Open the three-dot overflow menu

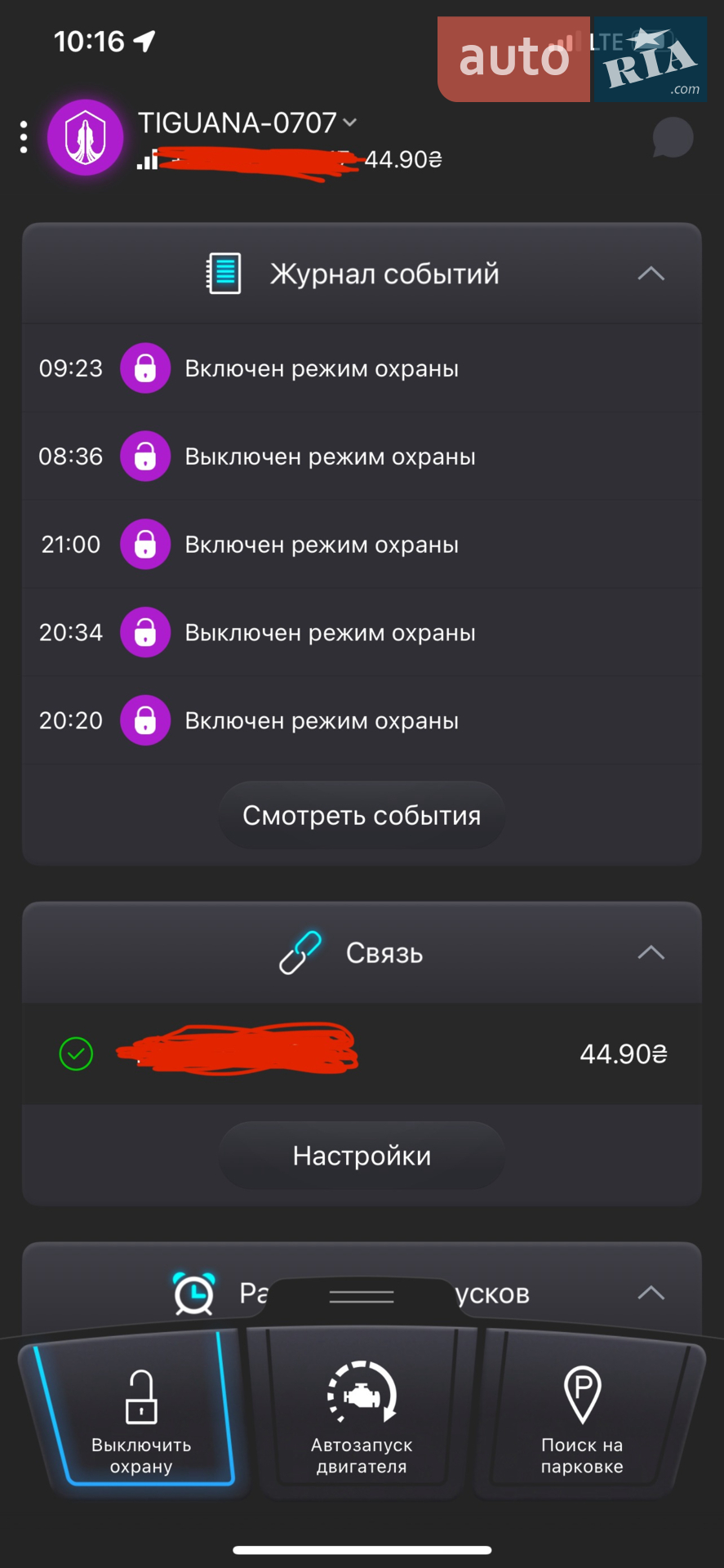24,137
